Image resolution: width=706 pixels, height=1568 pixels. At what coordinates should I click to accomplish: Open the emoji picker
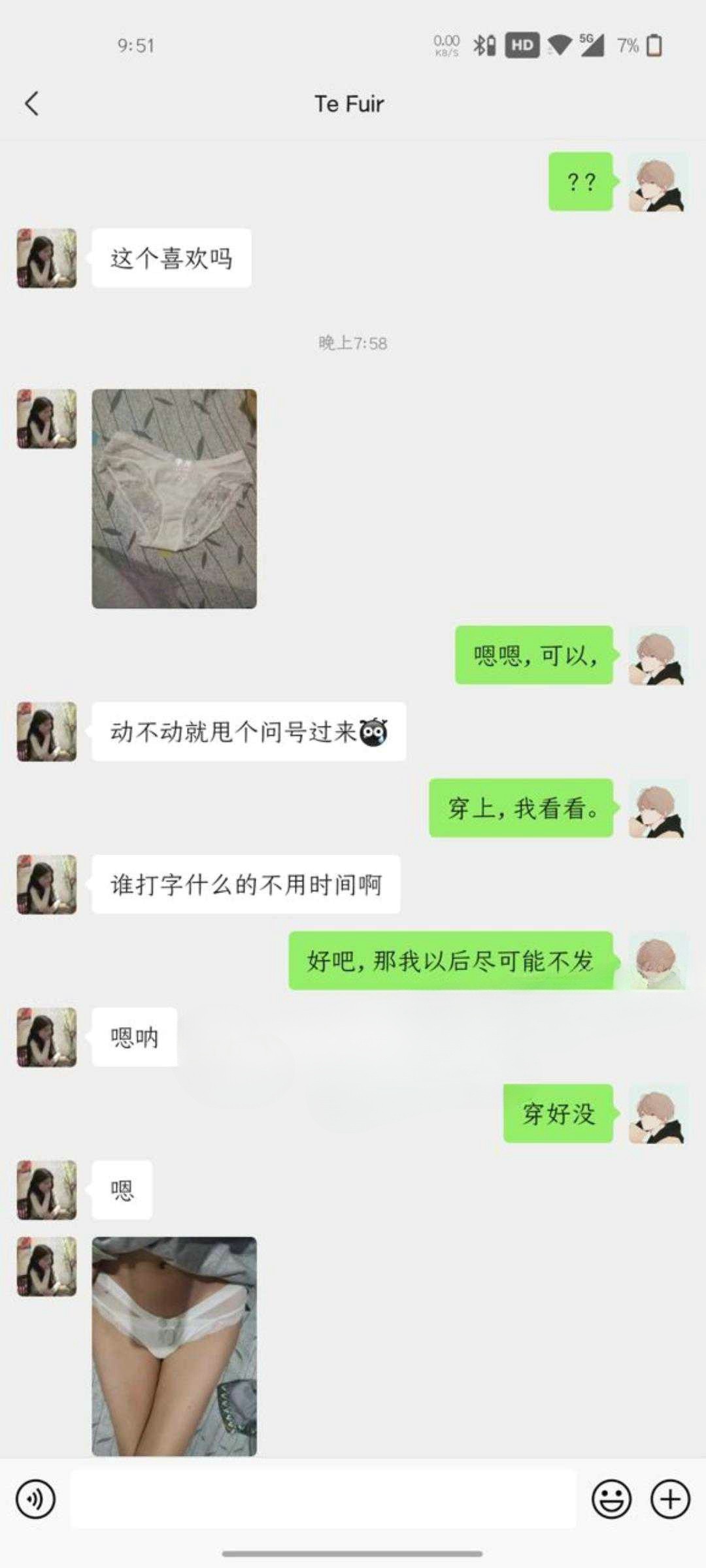pyautogui.click(x=611, y=1499)
